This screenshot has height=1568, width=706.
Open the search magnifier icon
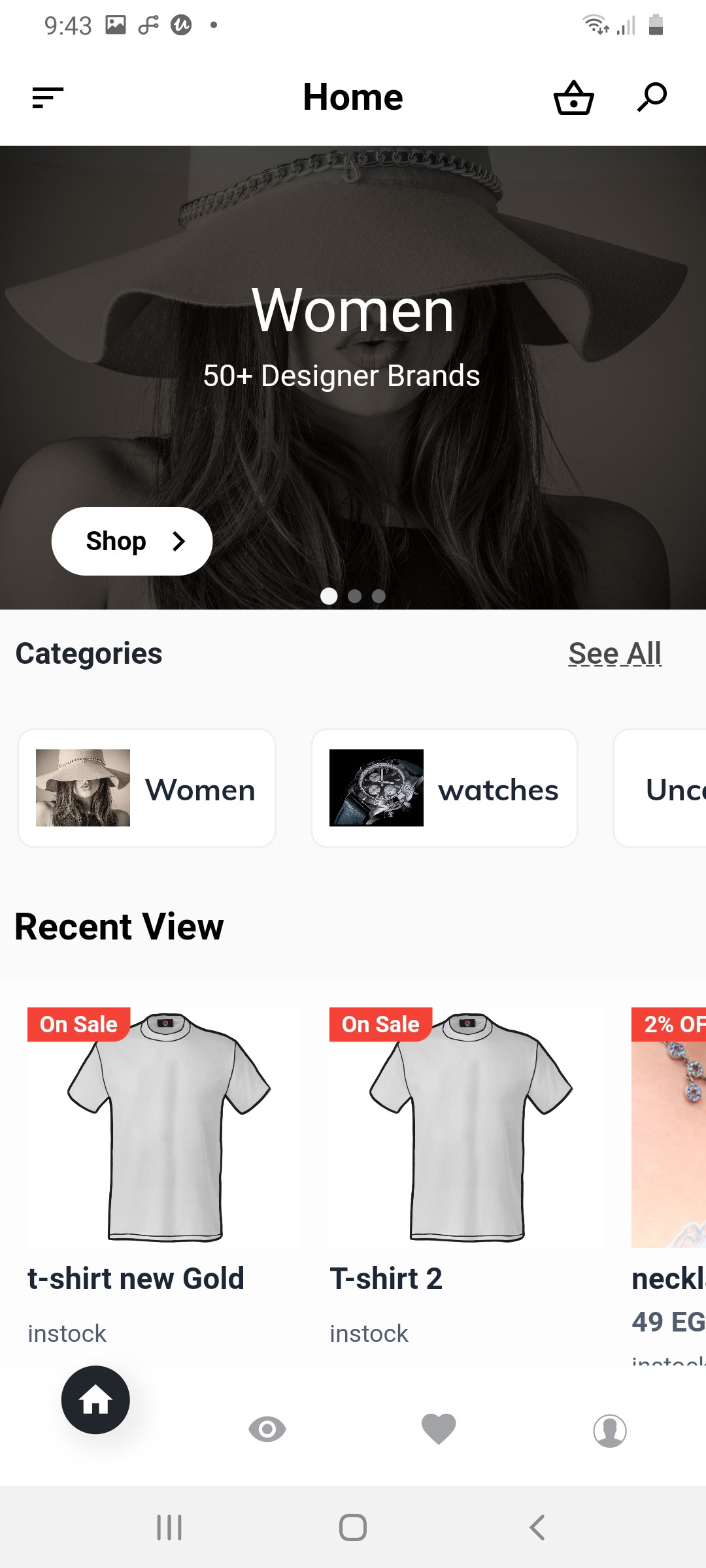(x=652, y=98)
